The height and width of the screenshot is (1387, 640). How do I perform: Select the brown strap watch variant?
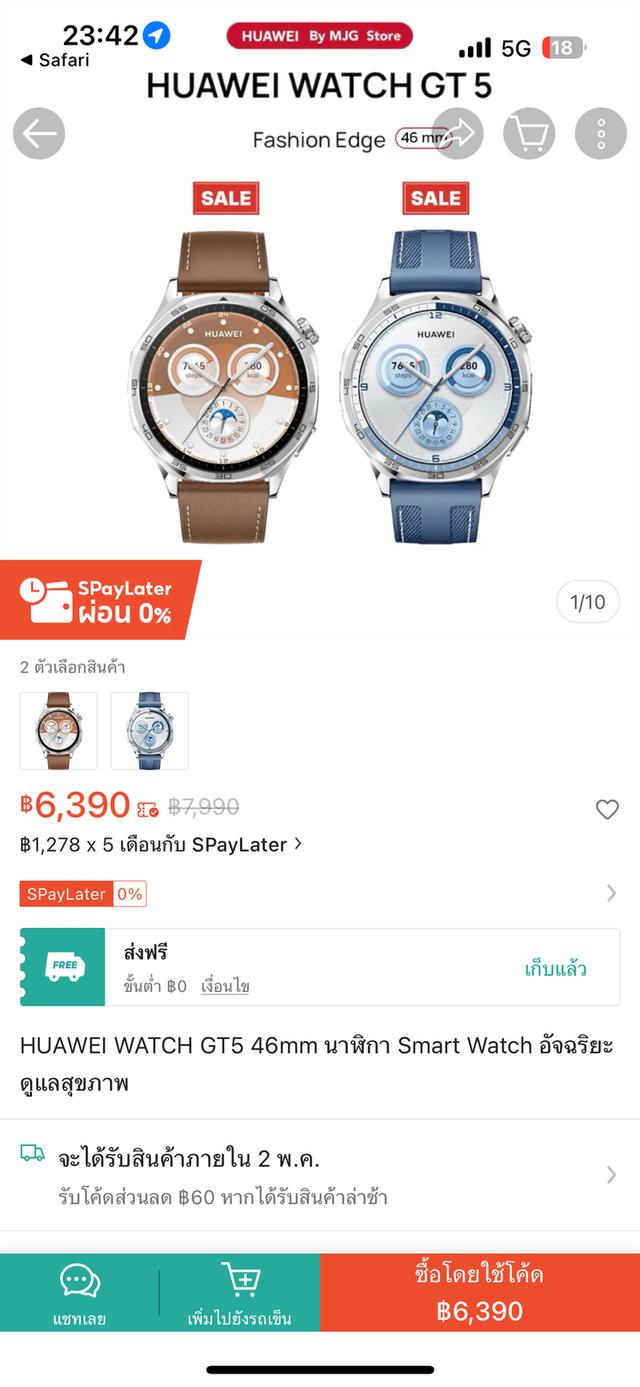click(x=59, y=730)
